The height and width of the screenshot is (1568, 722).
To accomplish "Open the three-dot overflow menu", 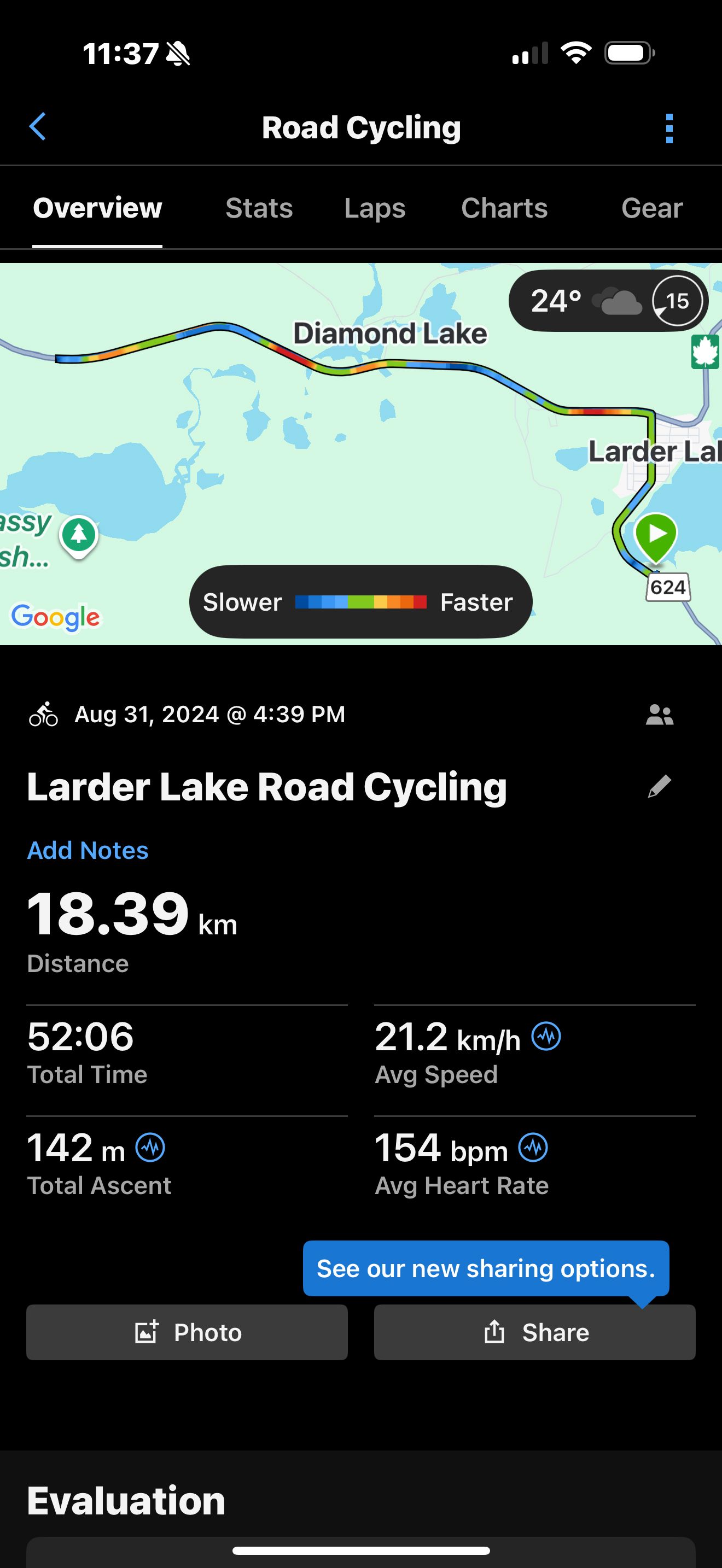I will (669, 128).
